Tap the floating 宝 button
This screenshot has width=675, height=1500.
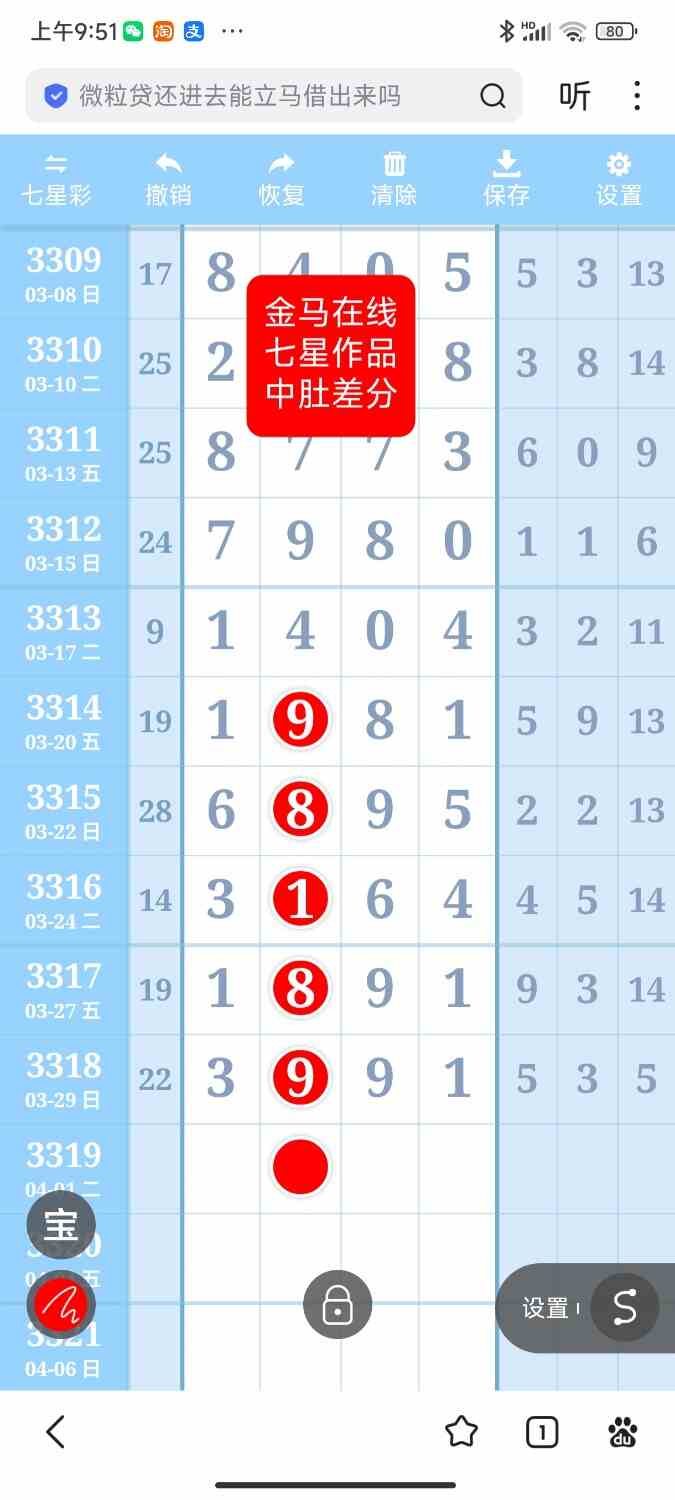61,1224
